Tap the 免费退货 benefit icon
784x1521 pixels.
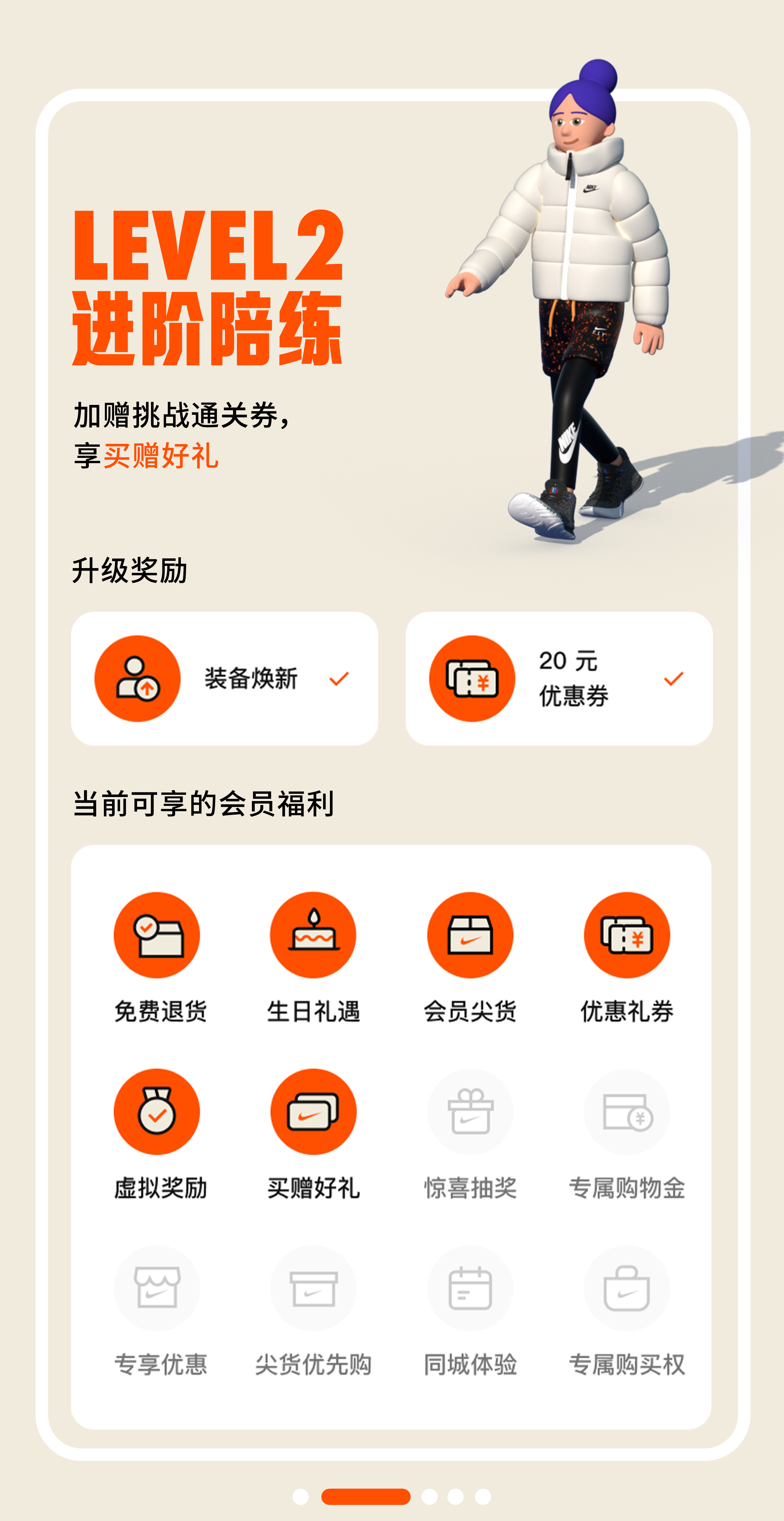[x=157, y=935]
